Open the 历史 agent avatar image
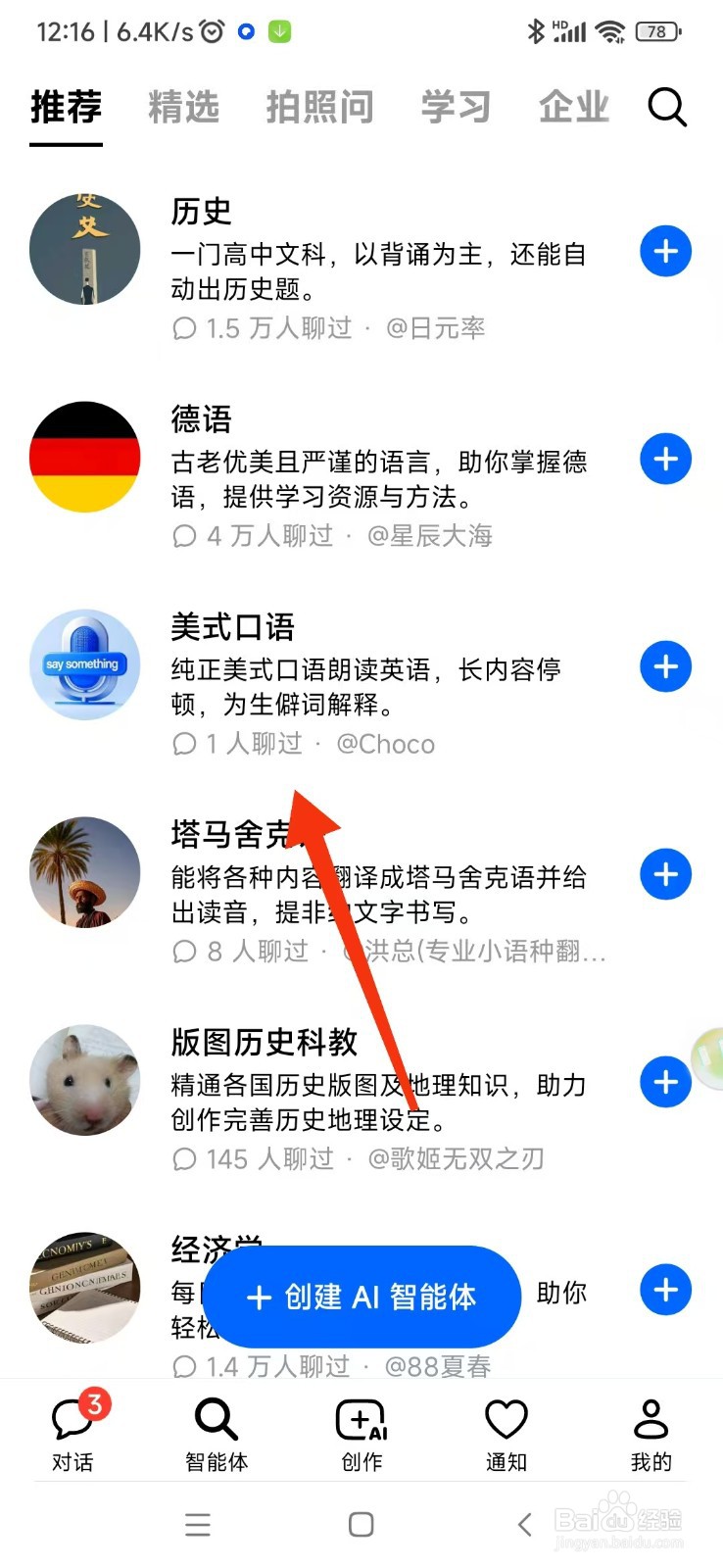Screen dimensions: 723x1568 click(x=84, y=250)
